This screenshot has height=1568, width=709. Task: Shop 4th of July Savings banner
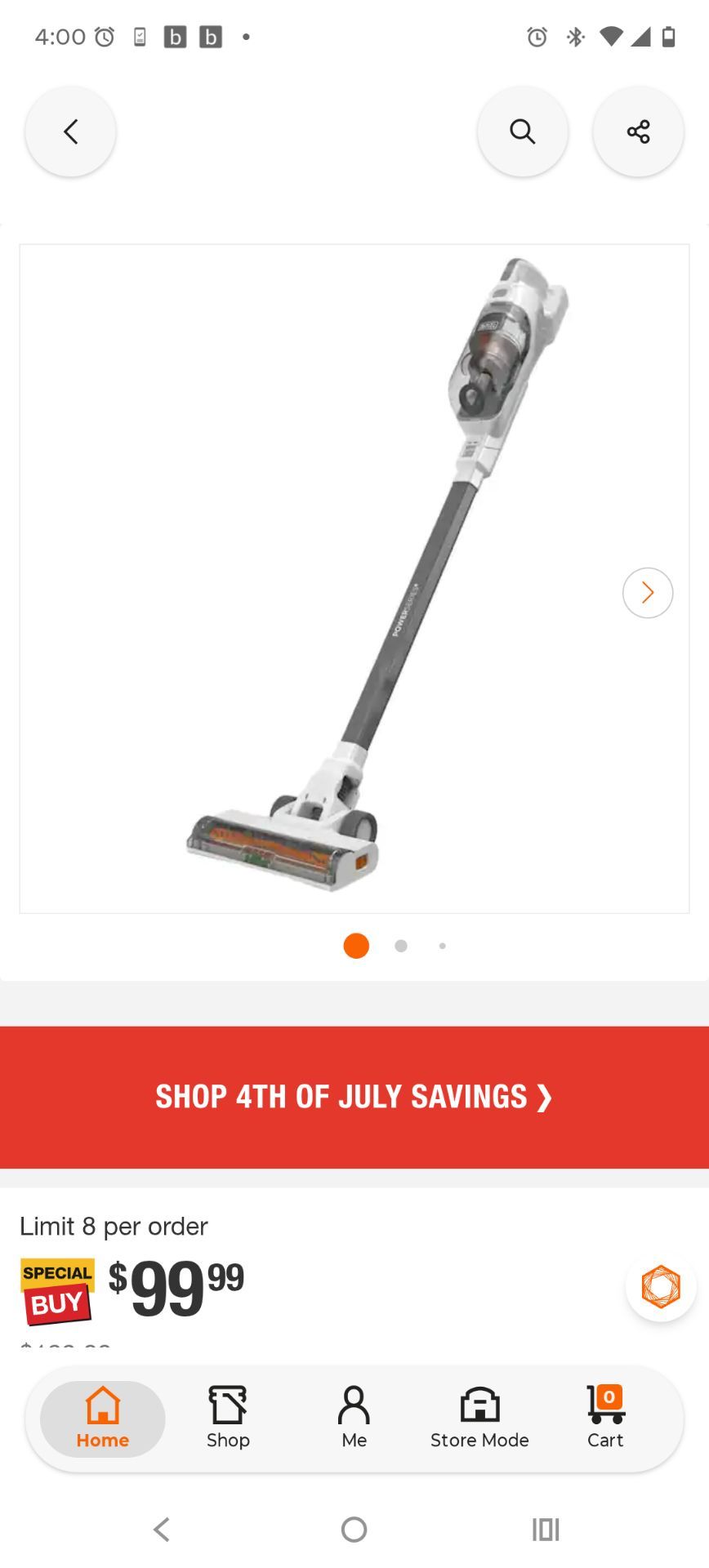(354, 1097)
